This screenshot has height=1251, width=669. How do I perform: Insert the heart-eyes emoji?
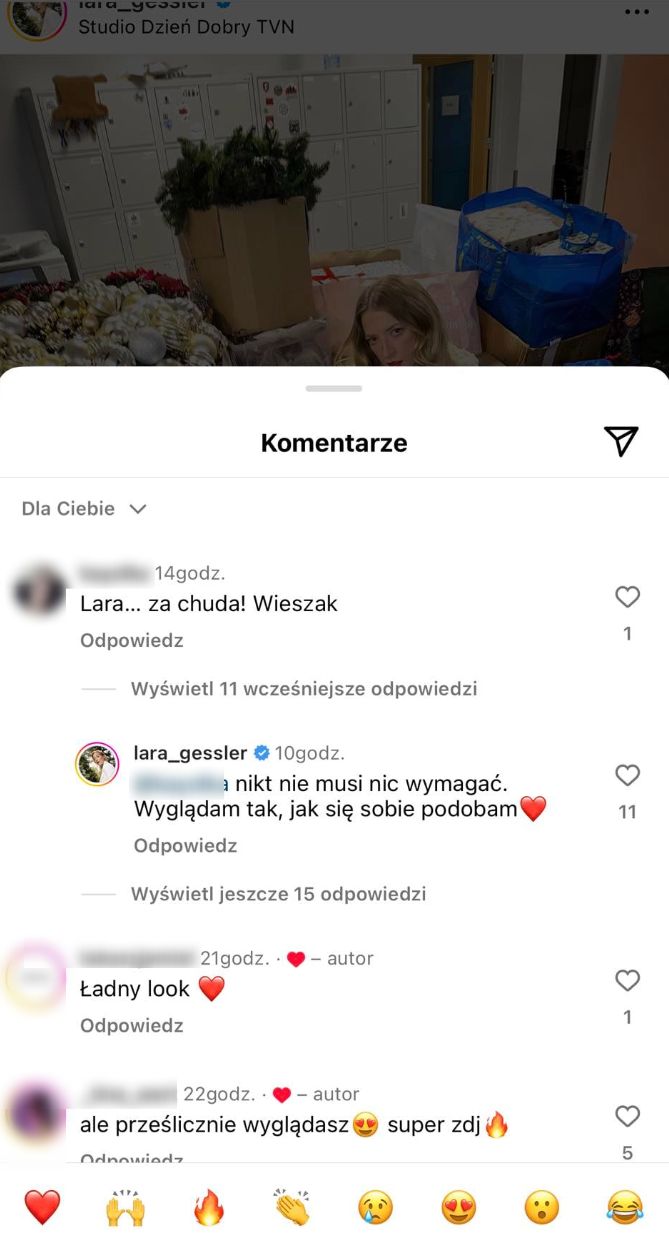pos(459,1208)
